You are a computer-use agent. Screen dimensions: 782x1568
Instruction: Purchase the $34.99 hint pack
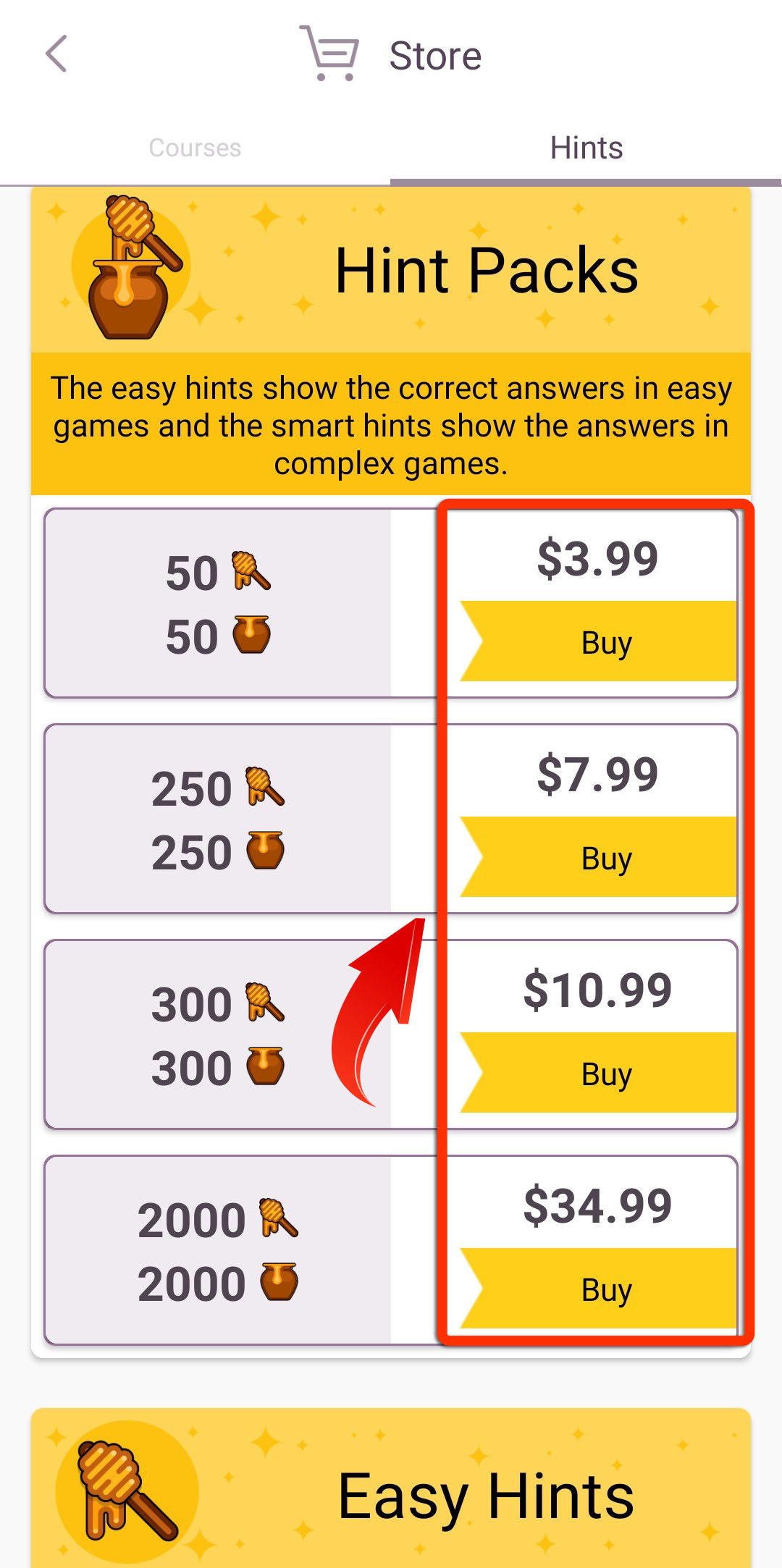pyautogui.click(x=599, y=1289)
